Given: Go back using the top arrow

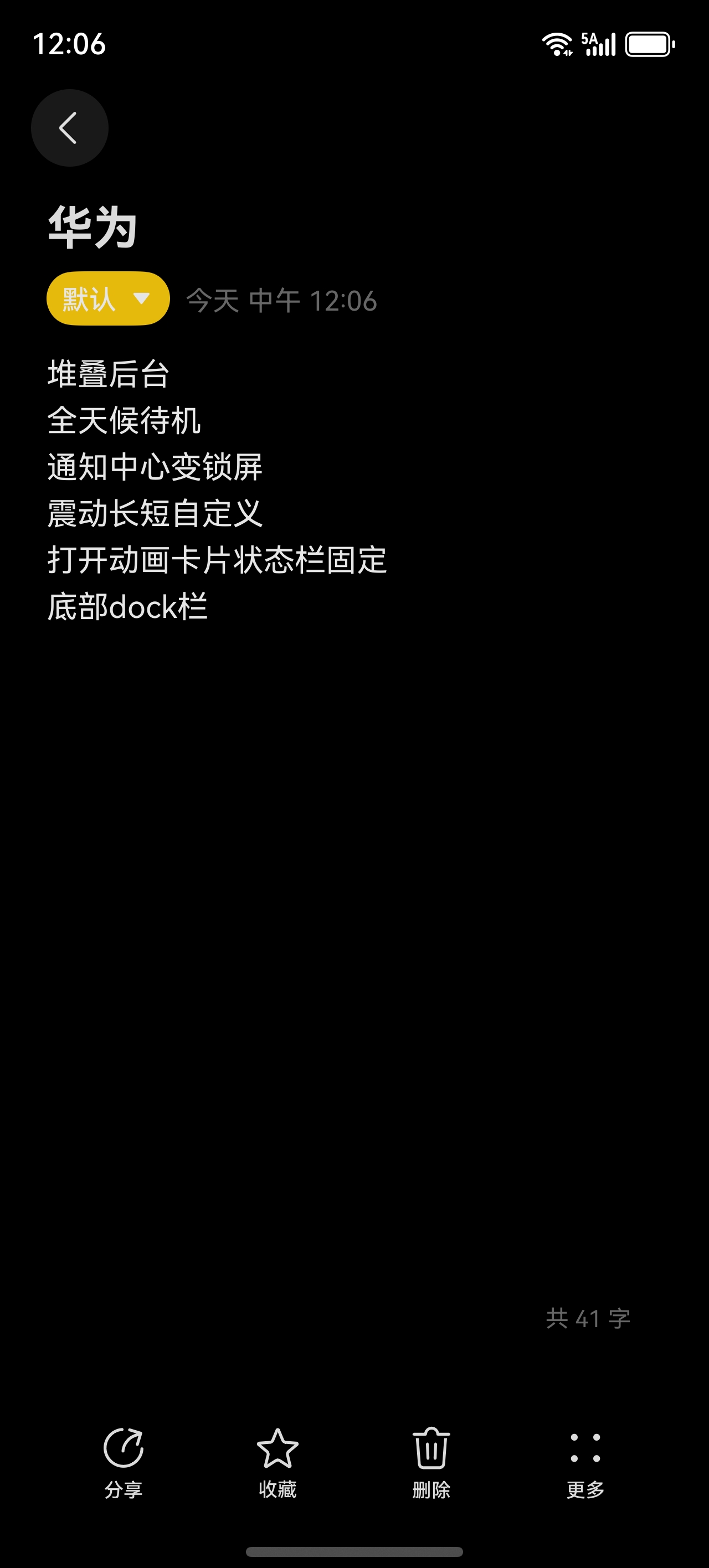Looking at the screenshot, I should (69, 128).
